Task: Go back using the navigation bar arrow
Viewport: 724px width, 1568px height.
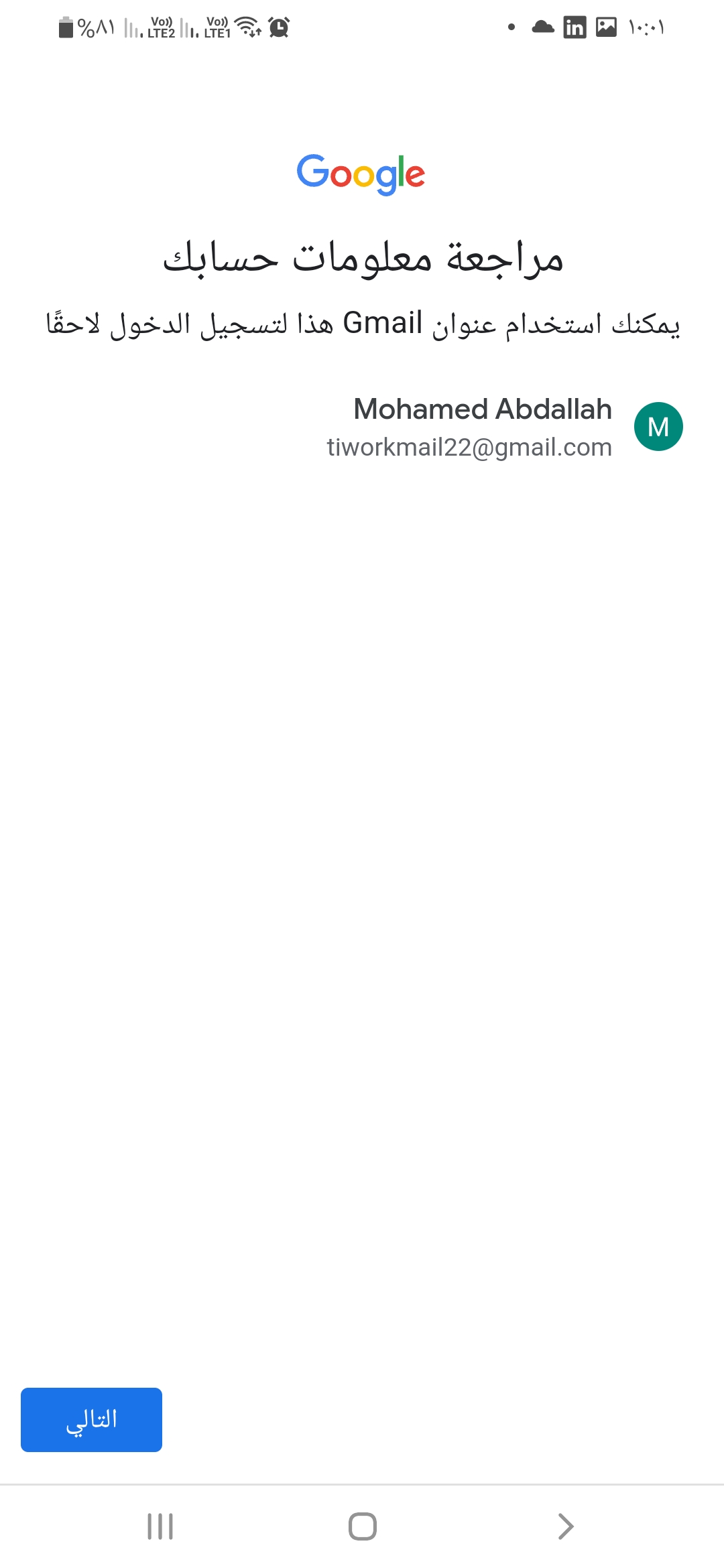Action: (565, 1526)
